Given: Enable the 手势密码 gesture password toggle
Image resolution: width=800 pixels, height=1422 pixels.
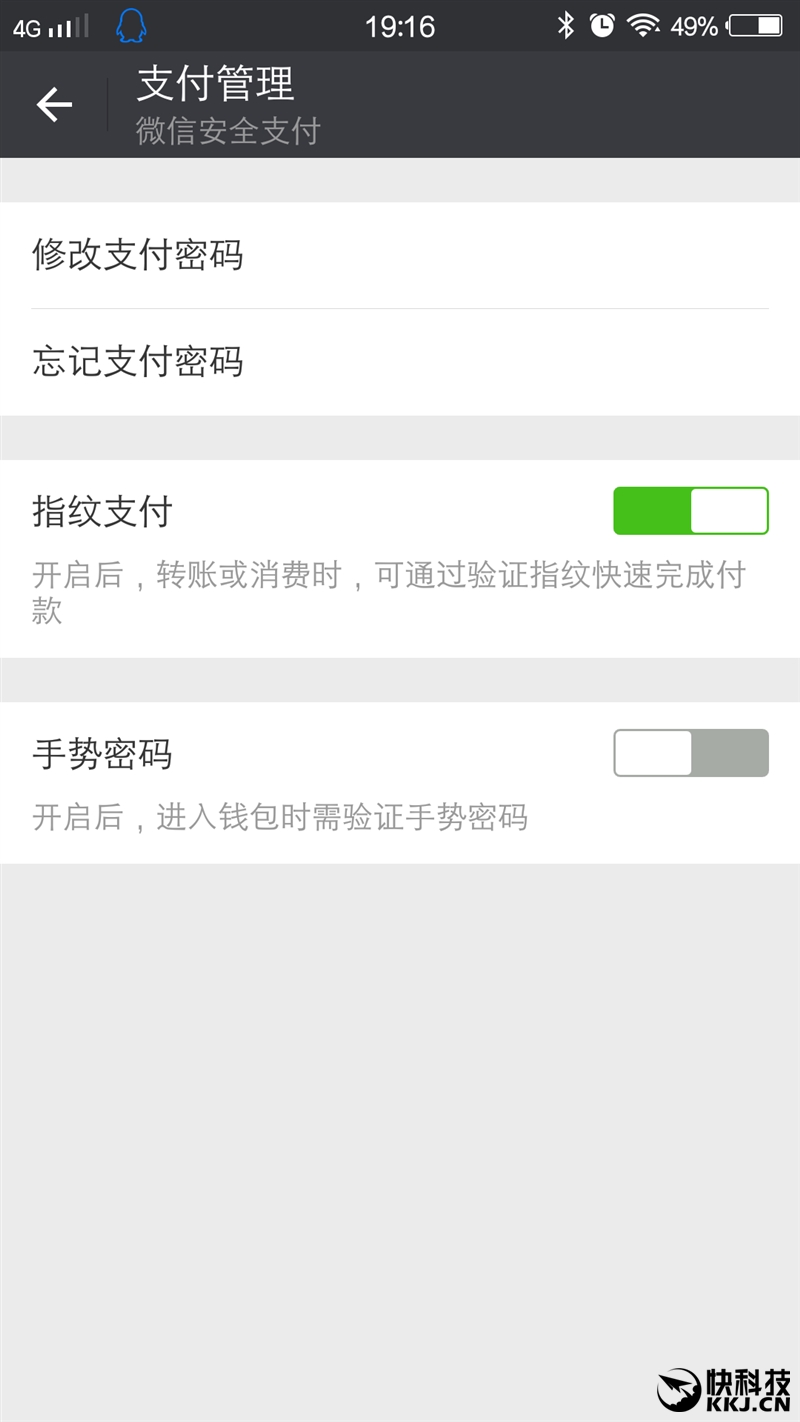Looking at the screenshot, I should pos(690,753).
